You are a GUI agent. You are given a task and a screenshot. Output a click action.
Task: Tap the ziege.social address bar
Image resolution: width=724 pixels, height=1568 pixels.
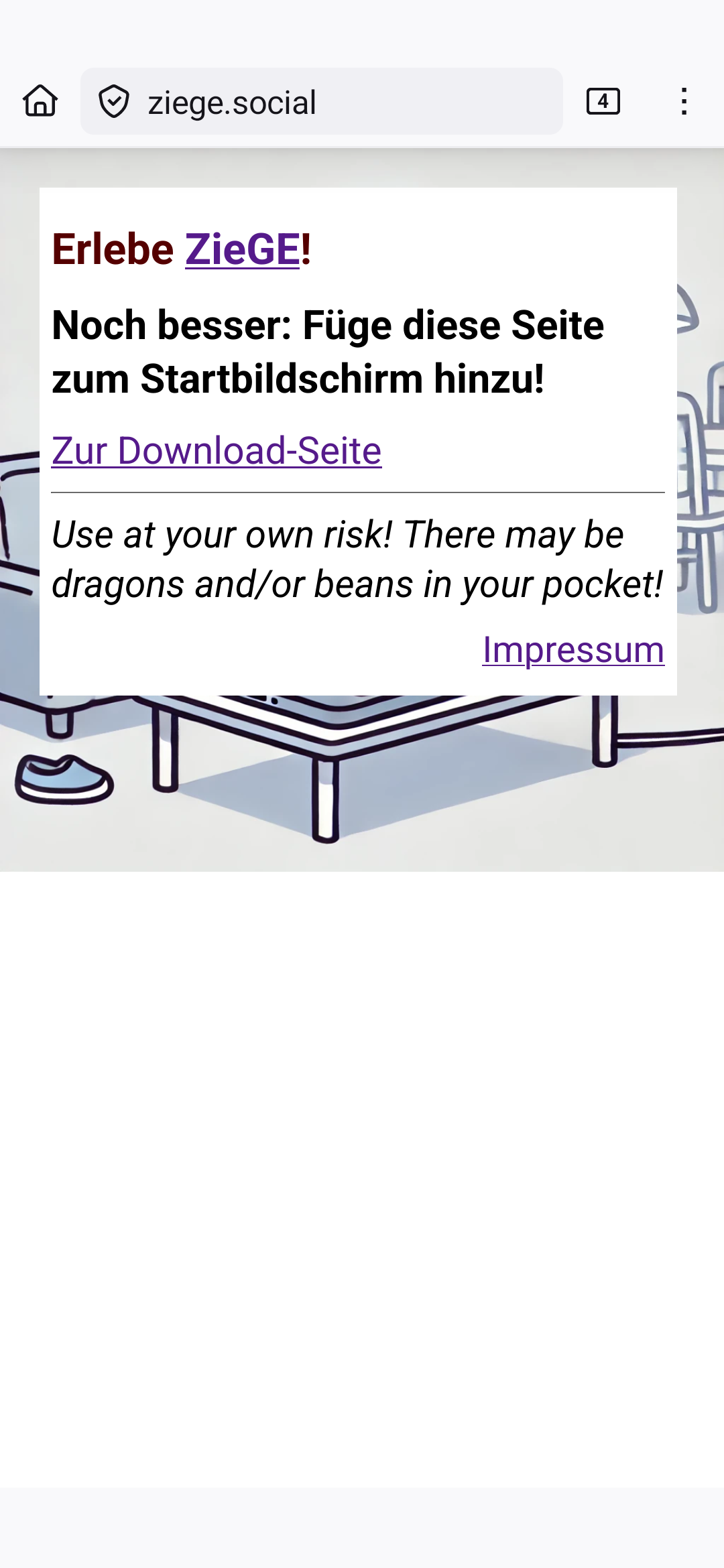click(335, 102)
